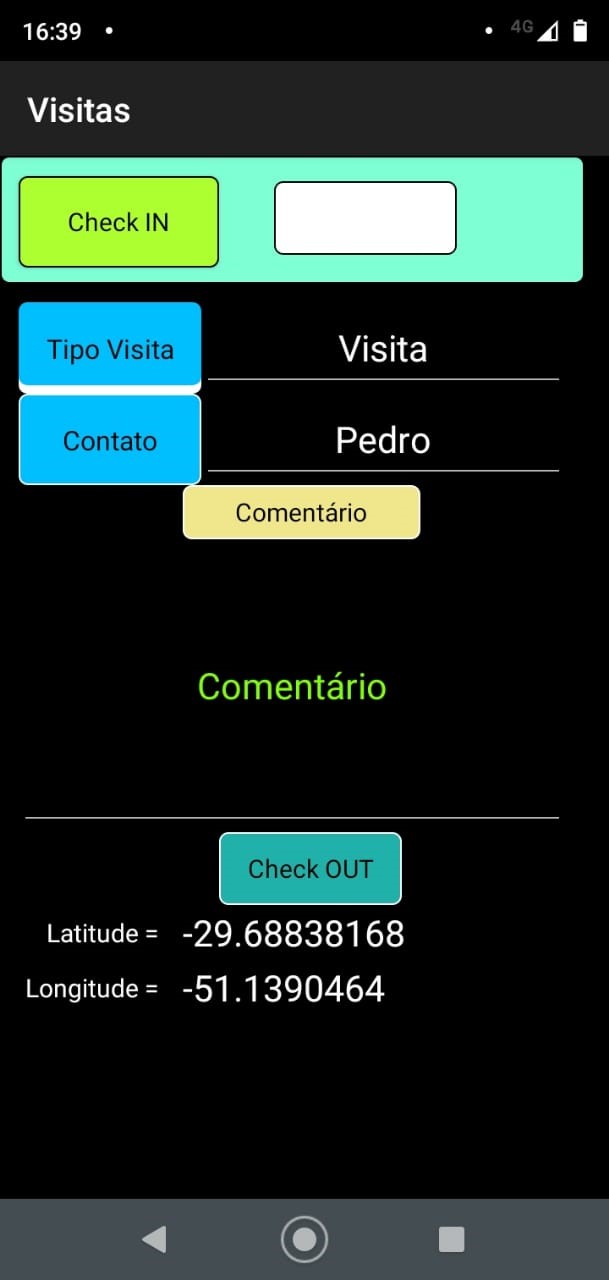Edit the Pedro contact field

383,441
